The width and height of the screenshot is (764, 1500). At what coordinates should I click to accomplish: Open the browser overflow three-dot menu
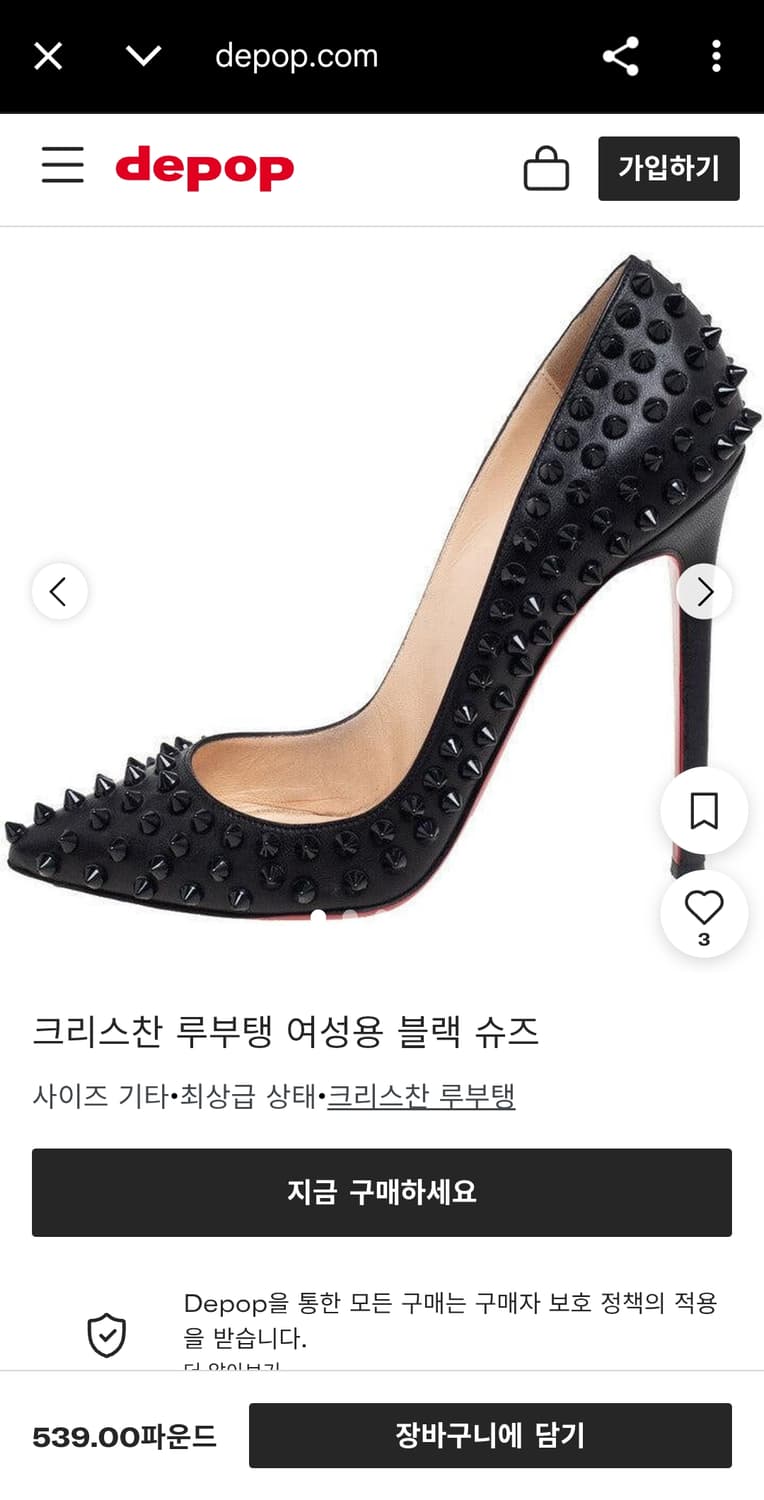click(716, 56)
